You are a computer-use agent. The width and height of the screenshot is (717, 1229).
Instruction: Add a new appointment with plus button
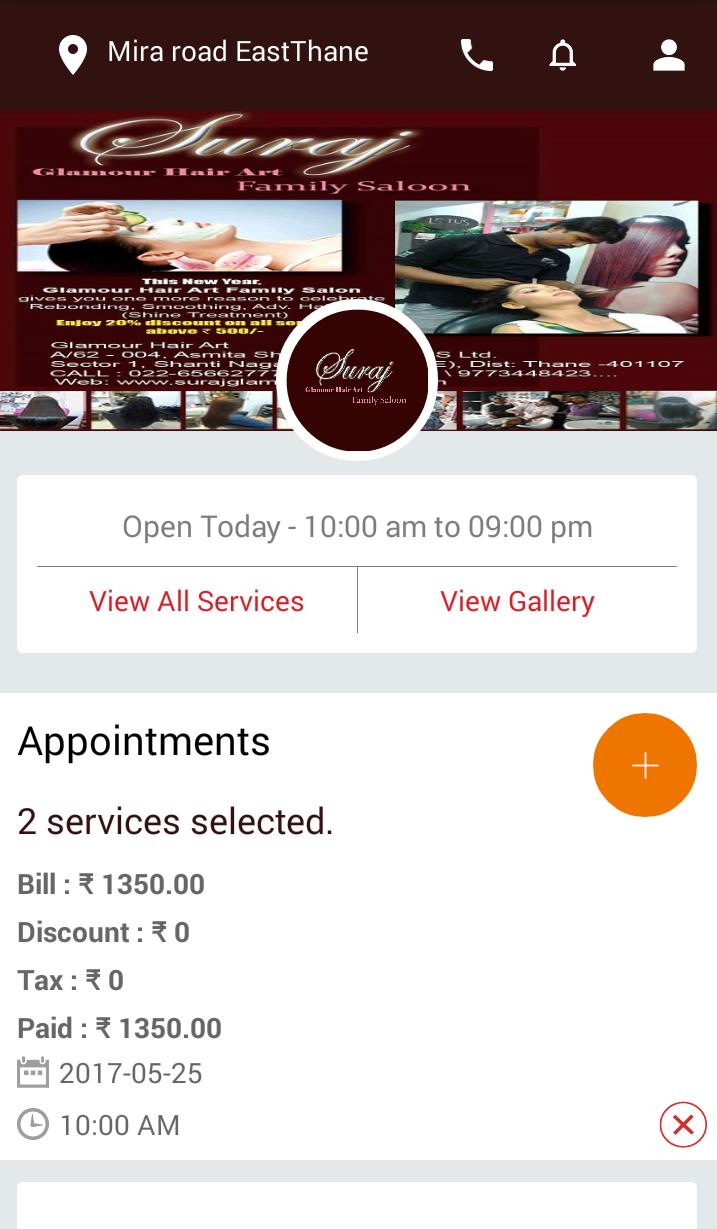(x=645, y=765)
